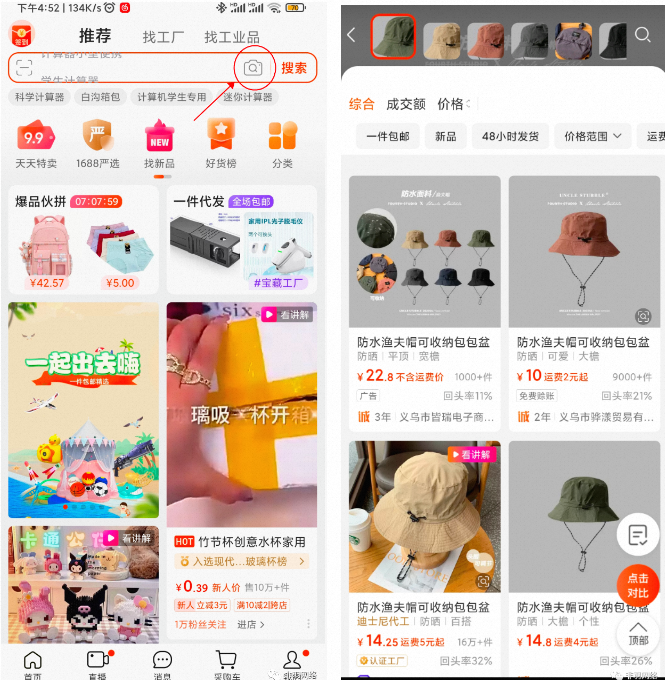Open the 好货榜 ranking
665x680 pixels.
coord(221,144)
